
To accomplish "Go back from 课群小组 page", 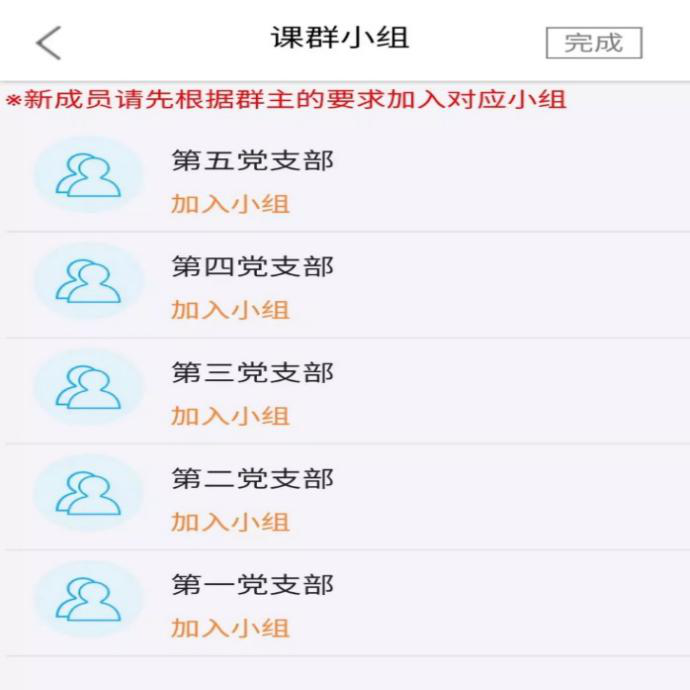I will click(48, 43).
